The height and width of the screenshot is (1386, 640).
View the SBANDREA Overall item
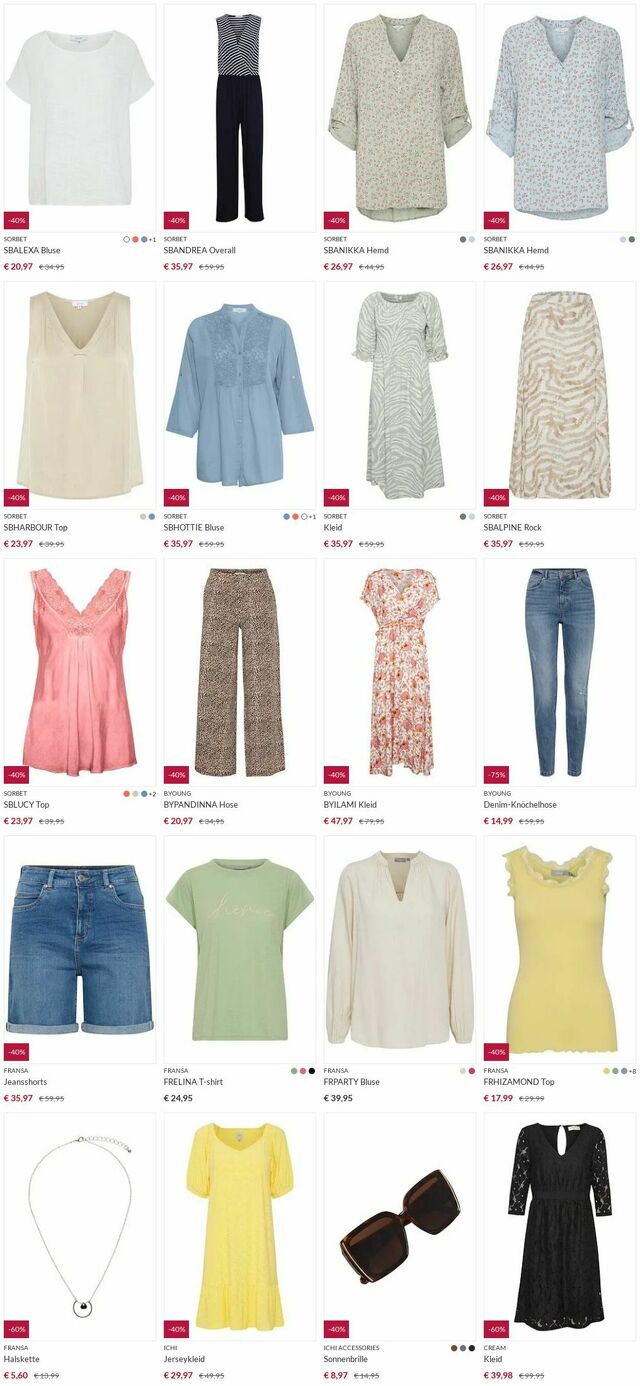tap(240, 118)
